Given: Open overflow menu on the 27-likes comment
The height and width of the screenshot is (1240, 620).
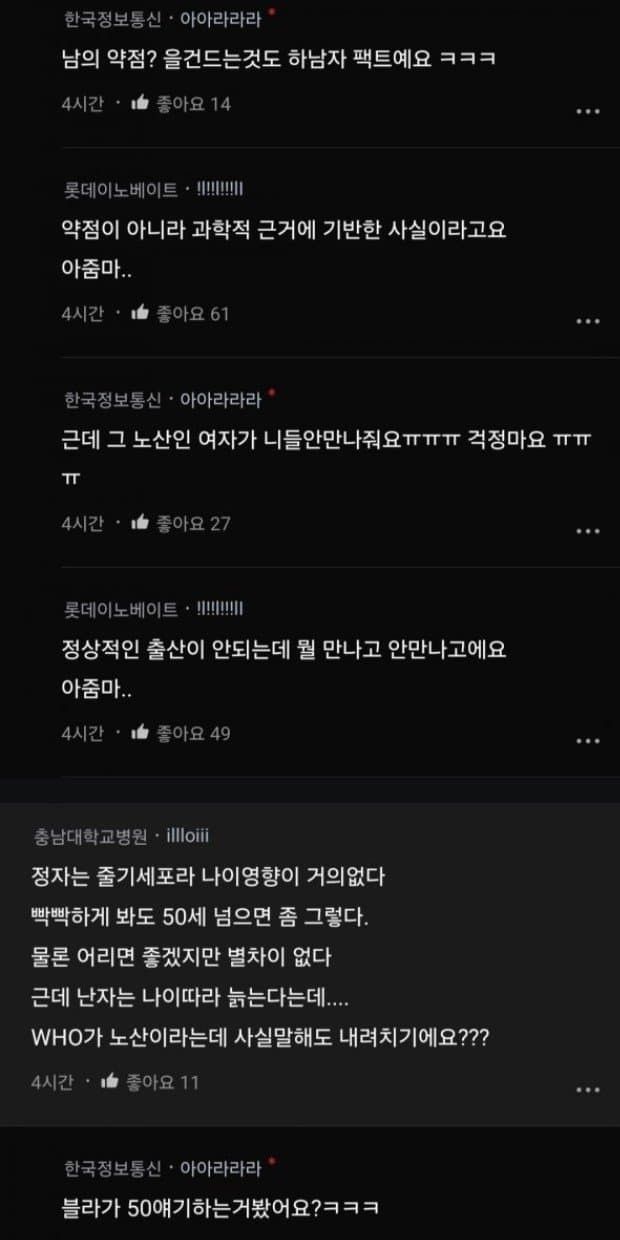Looking at the screenshot, I should click(588, 531).
